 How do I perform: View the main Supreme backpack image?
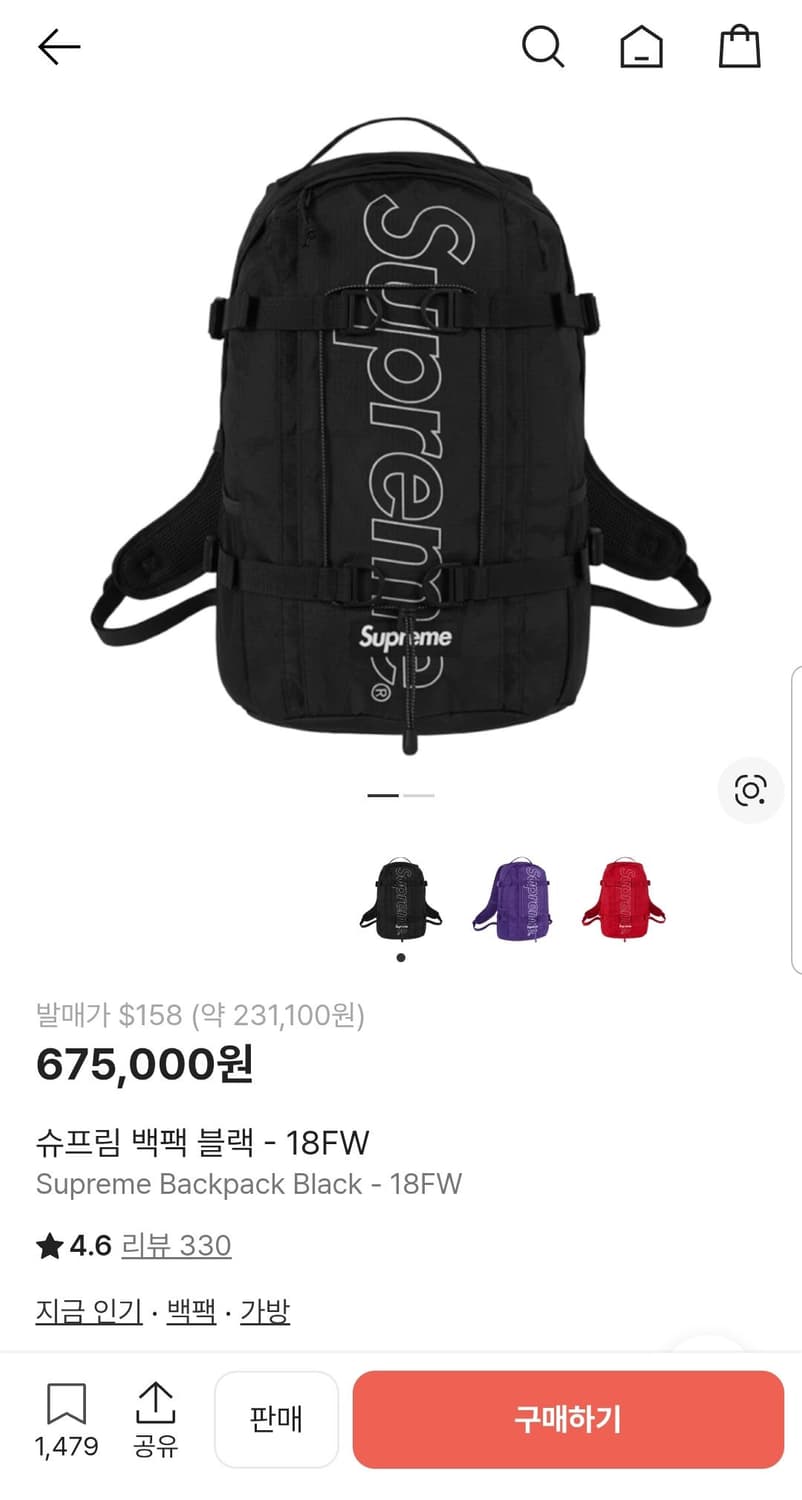(x=400, y=440)
